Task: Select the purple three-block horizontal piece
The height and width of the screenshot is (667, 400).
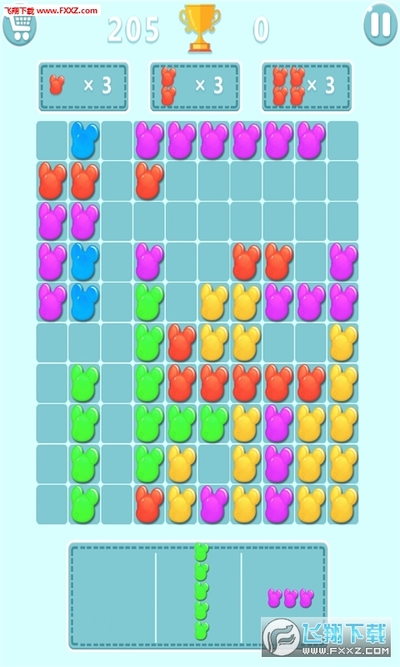Action: (291, 598)
